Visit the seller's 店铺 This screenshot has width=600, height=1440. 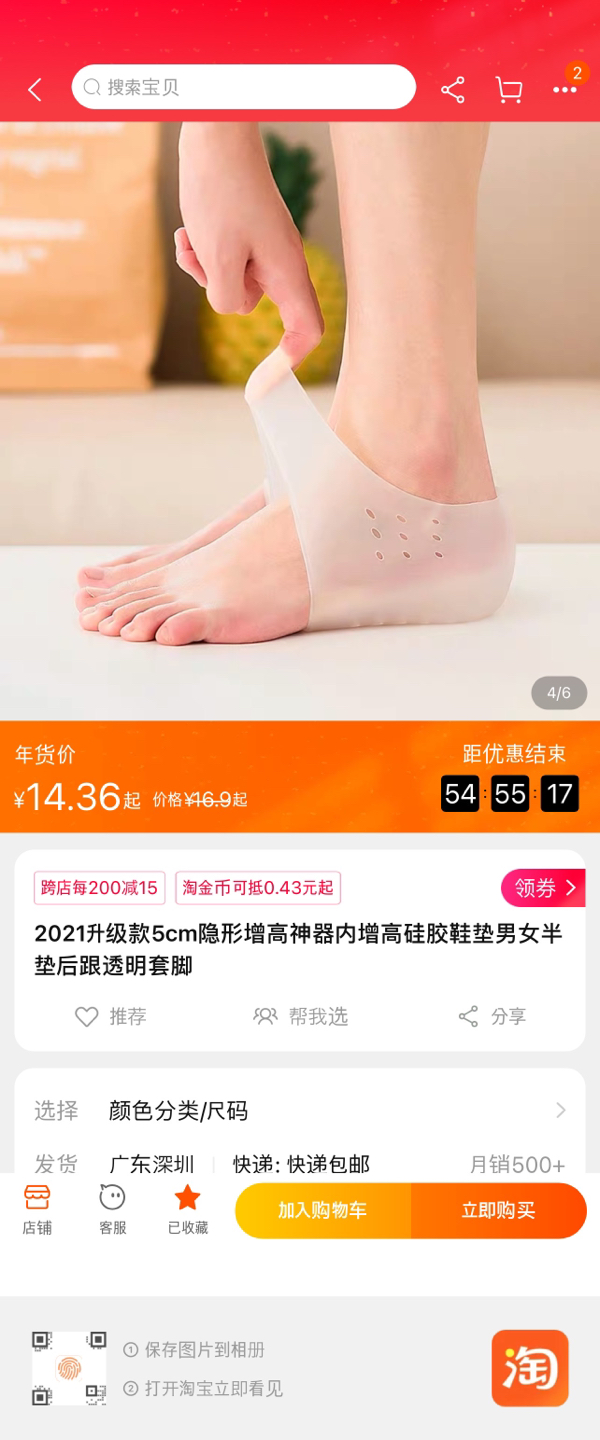(x=37, y=1210)
